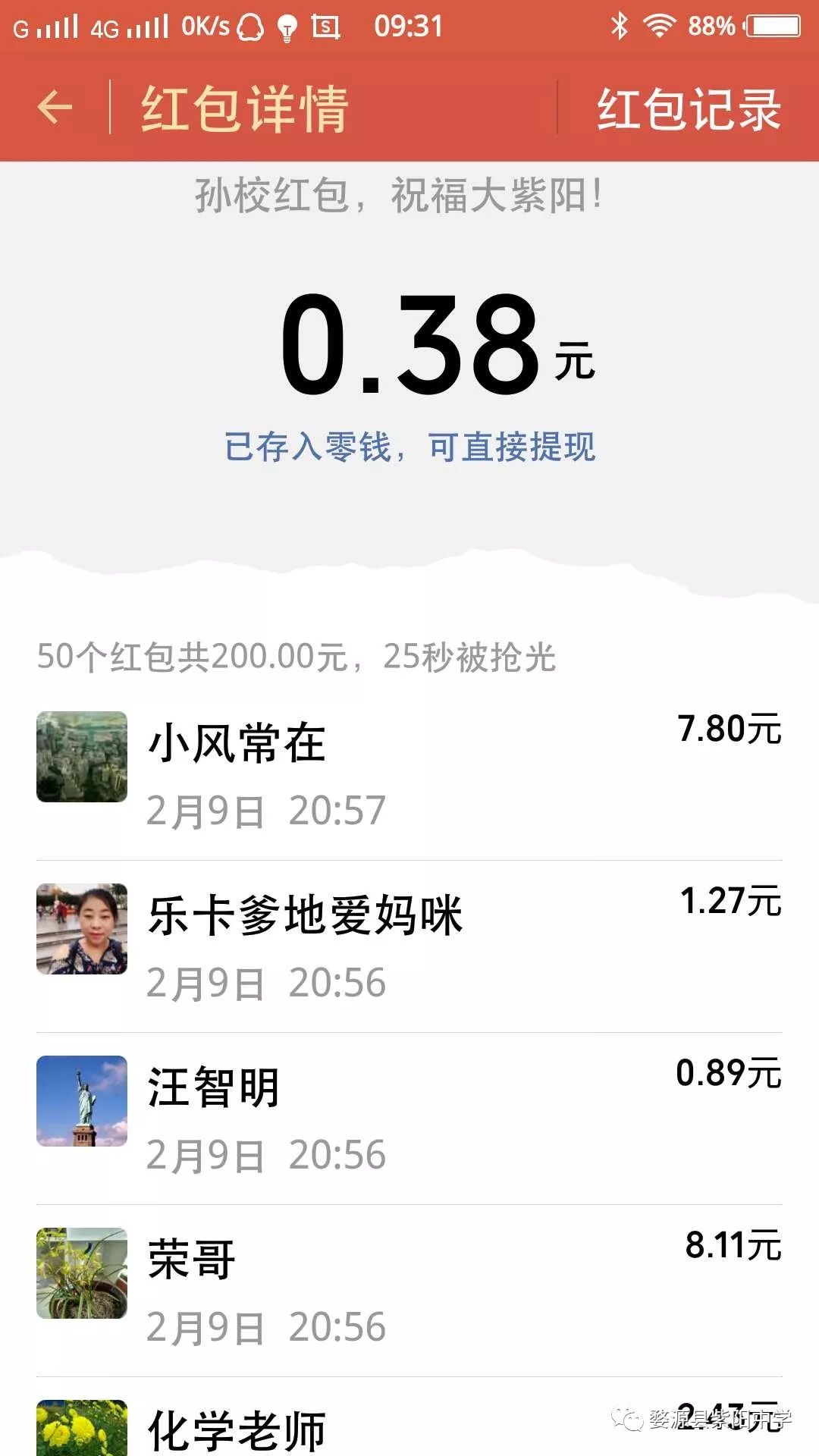Screen dimensions: 819x1456
Task: Go back using the arrow icon
Action: point(55,107)
